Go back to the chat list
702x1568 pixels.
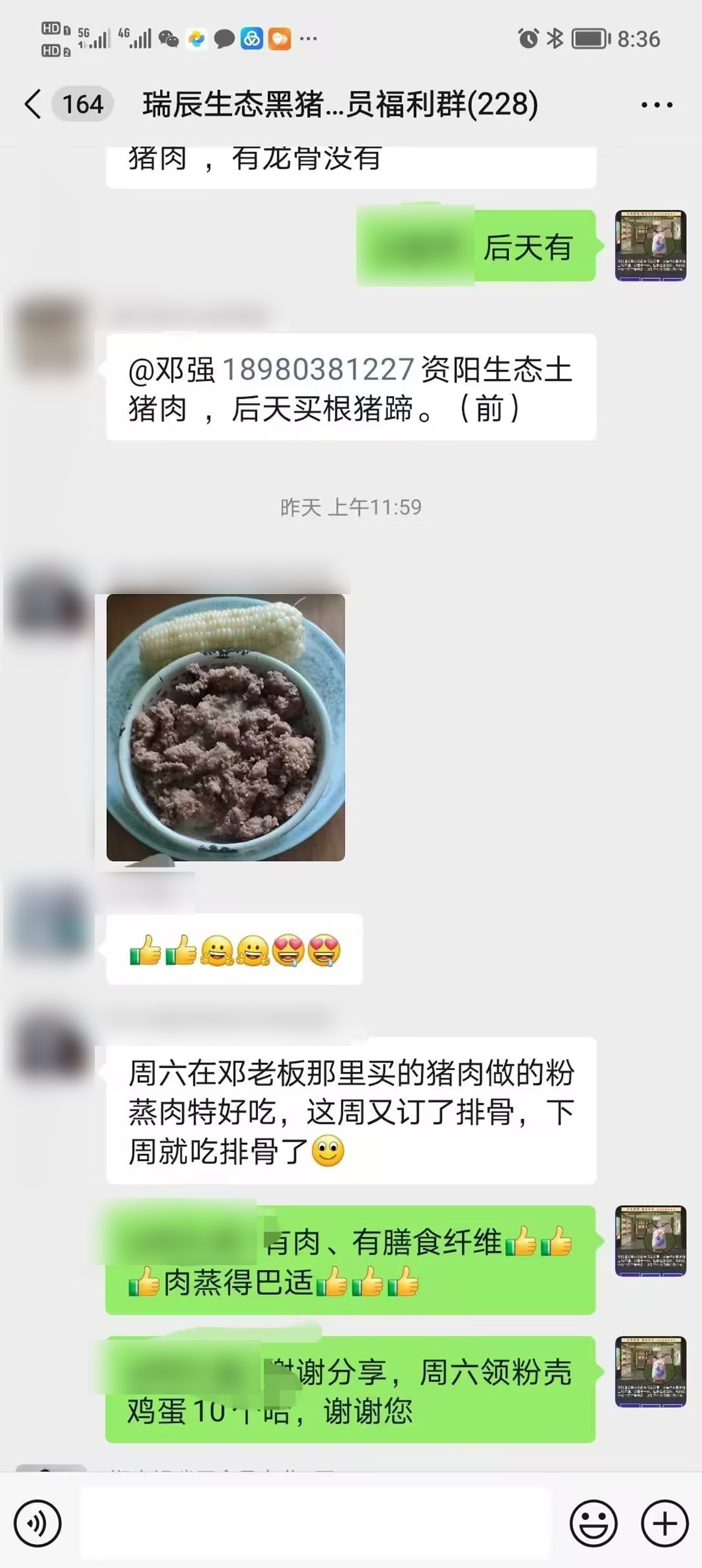[x=34, y=104]
